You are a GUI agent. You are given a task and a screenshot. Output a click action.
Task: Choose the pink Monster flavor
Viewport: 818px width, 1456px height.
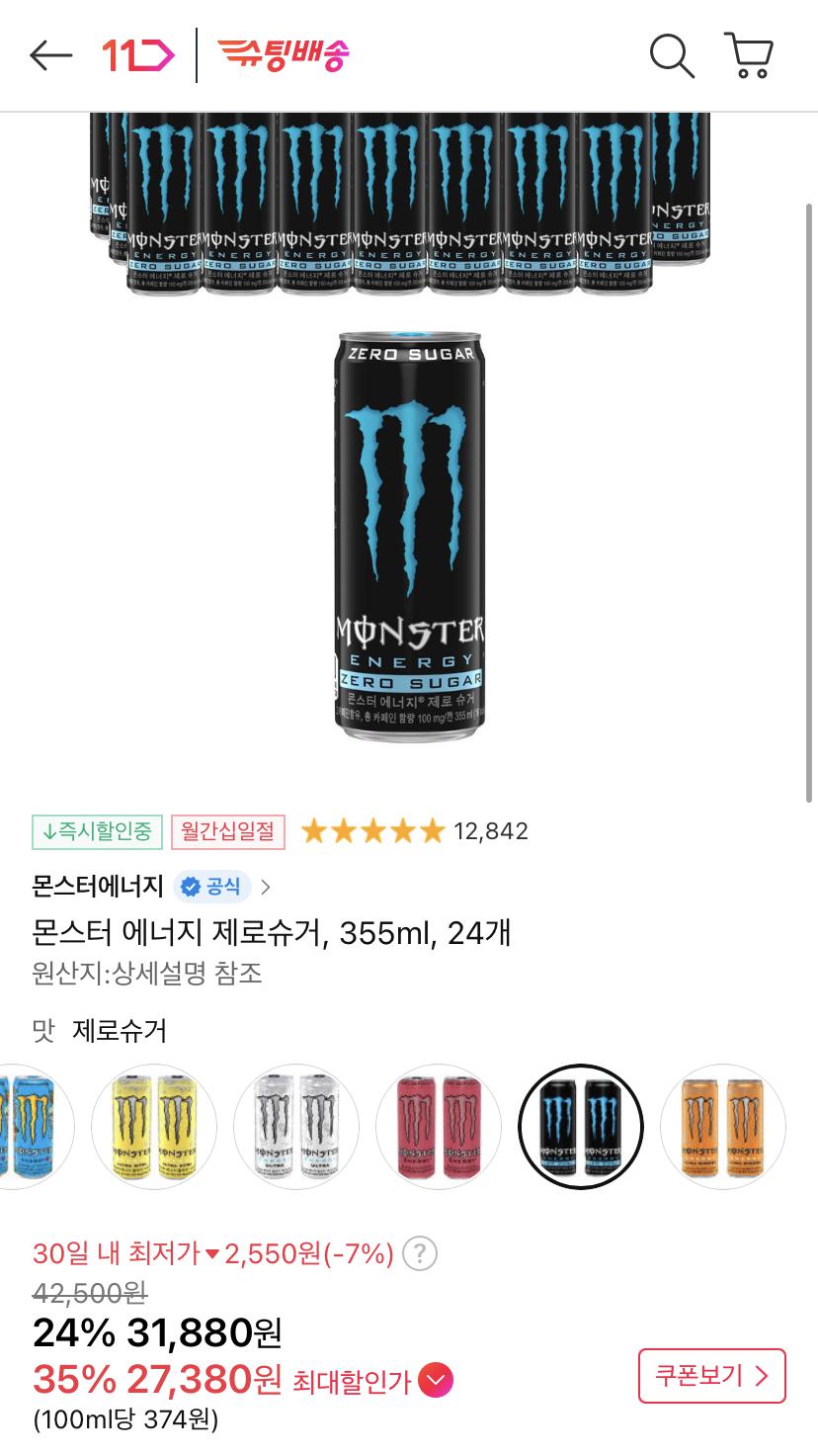click(x=439, y=1126)
